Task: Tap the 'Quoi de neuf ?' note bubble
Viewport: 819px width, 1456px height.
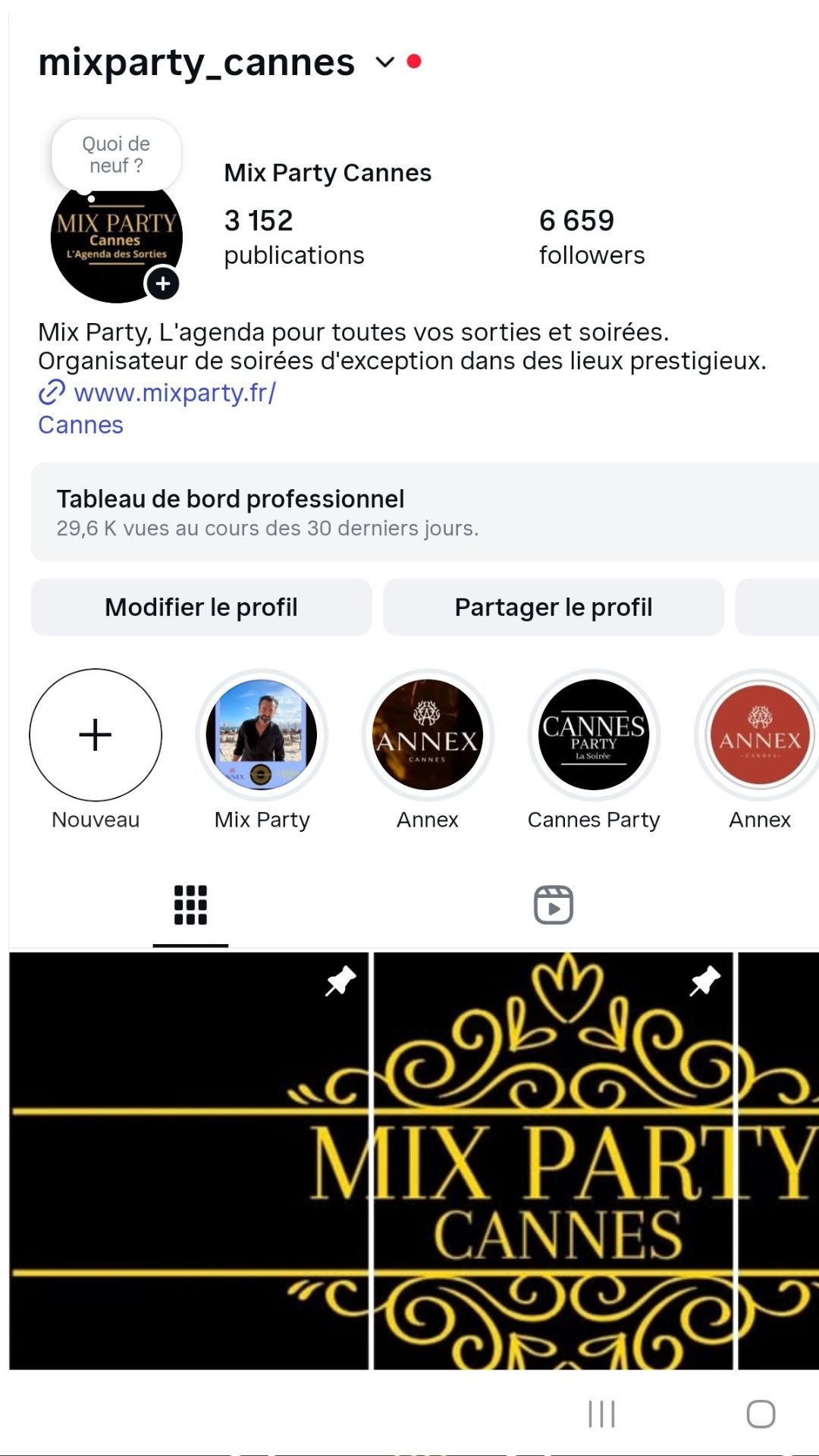Action: click(116, 155)
